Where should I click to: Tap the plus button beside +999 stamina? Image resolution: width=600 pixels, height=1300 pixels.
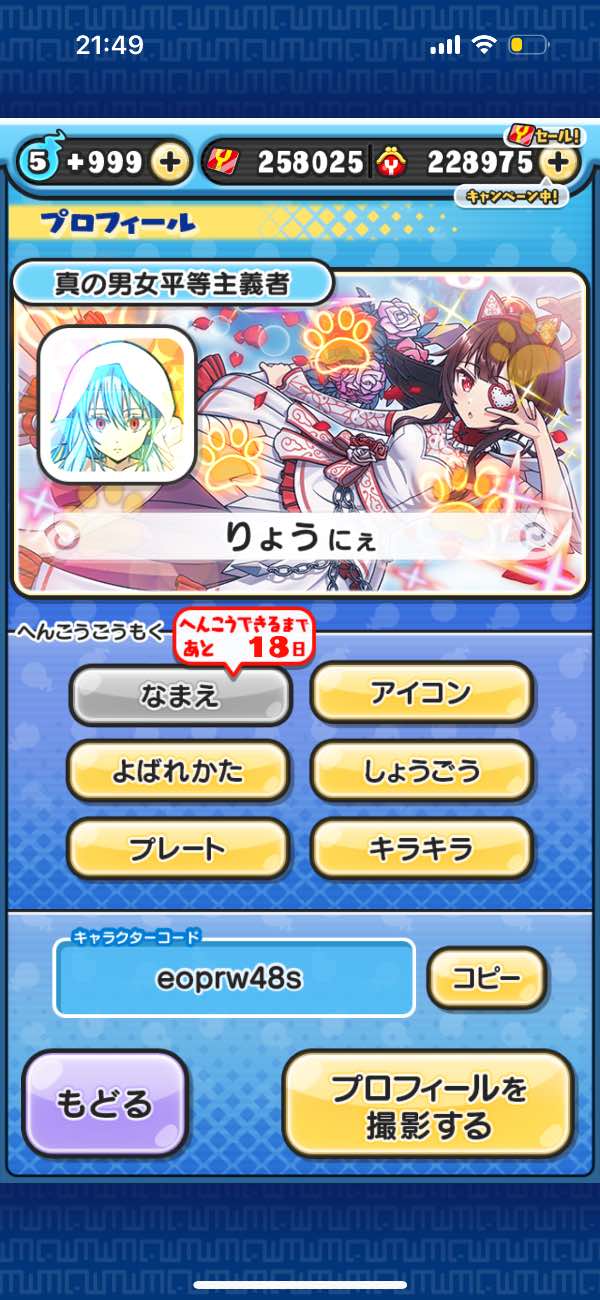tap(171, 163)
